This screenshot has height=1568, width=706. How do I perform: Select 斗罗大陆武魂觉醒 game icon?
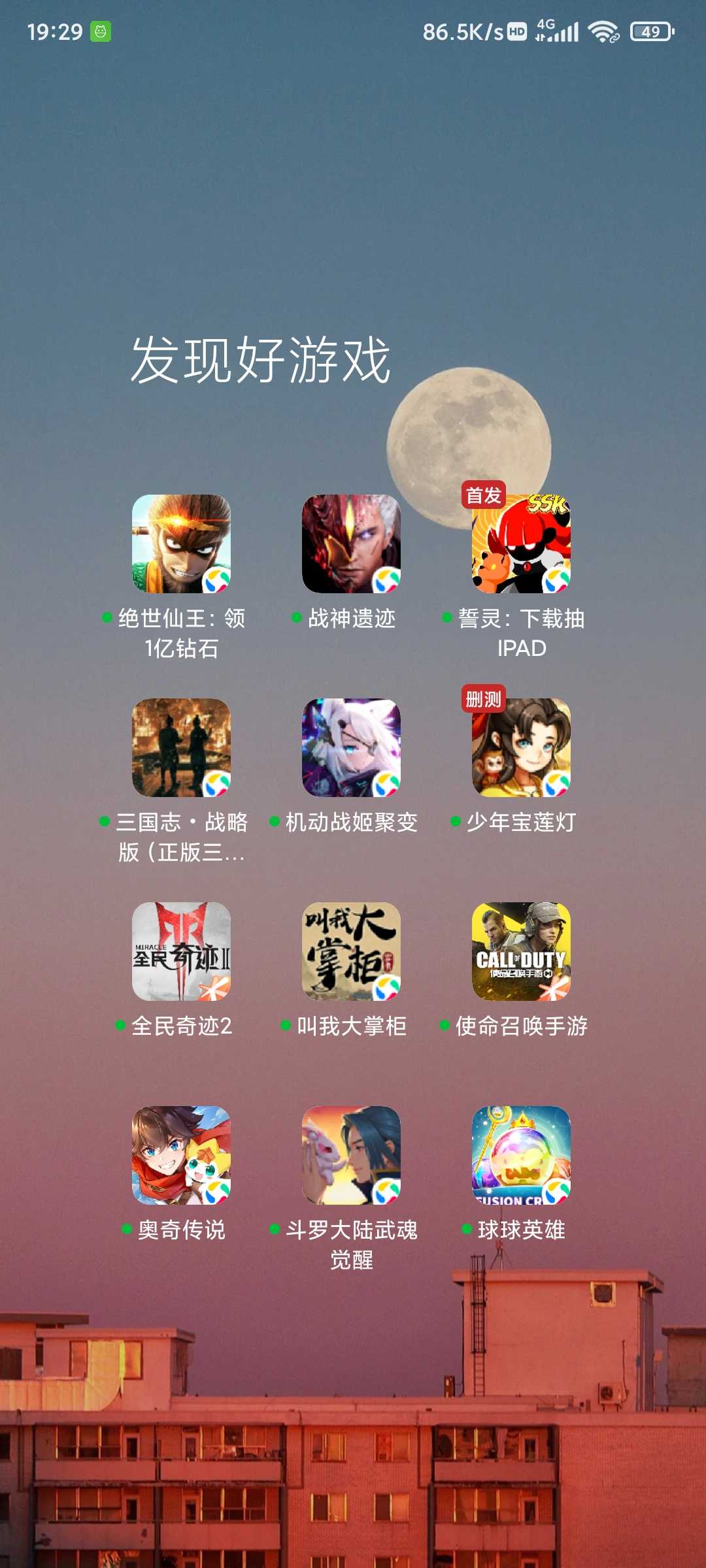click(x=351, y=1155)
